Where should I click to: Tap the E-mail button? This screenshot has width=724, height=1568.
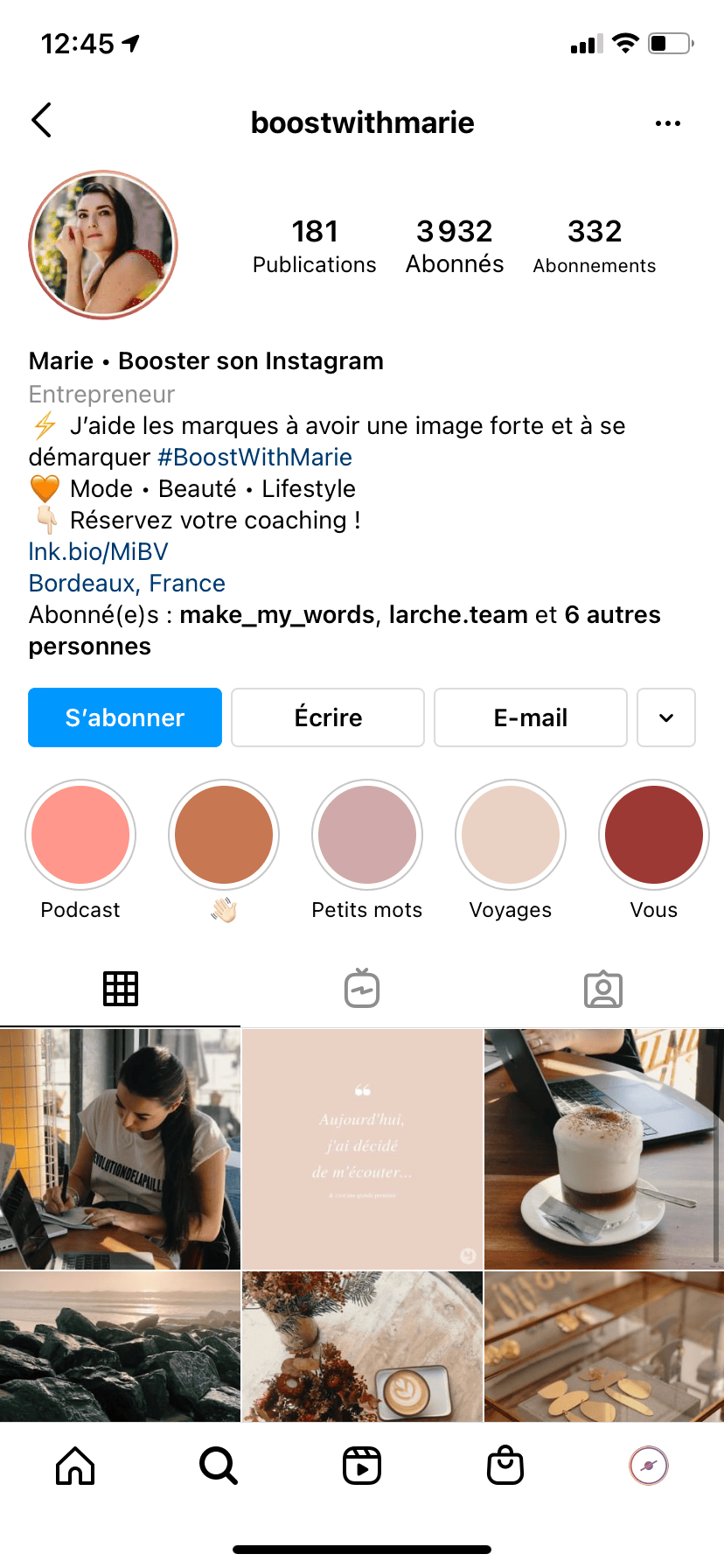pos(531,717)
